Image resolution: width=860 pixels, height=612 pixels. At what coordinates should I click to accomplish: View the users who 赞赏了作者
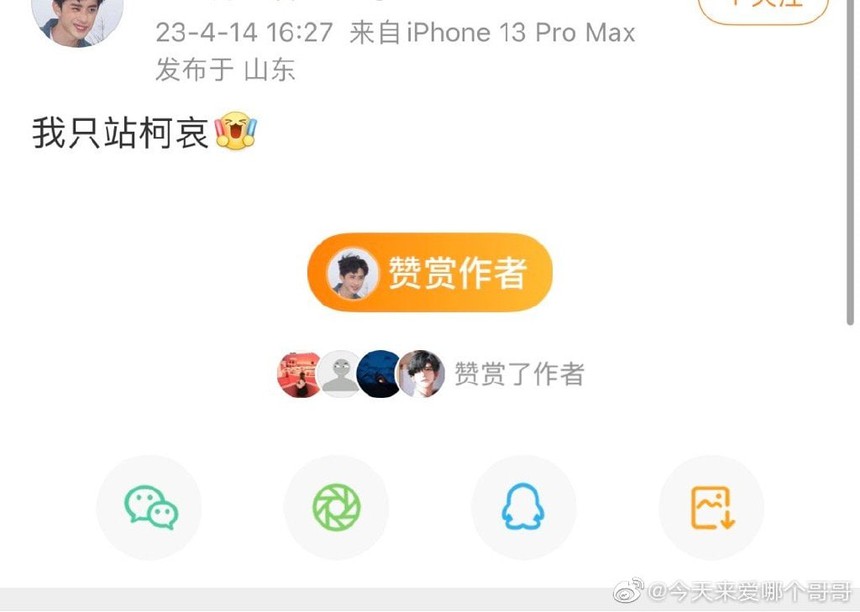coord(430,374)
